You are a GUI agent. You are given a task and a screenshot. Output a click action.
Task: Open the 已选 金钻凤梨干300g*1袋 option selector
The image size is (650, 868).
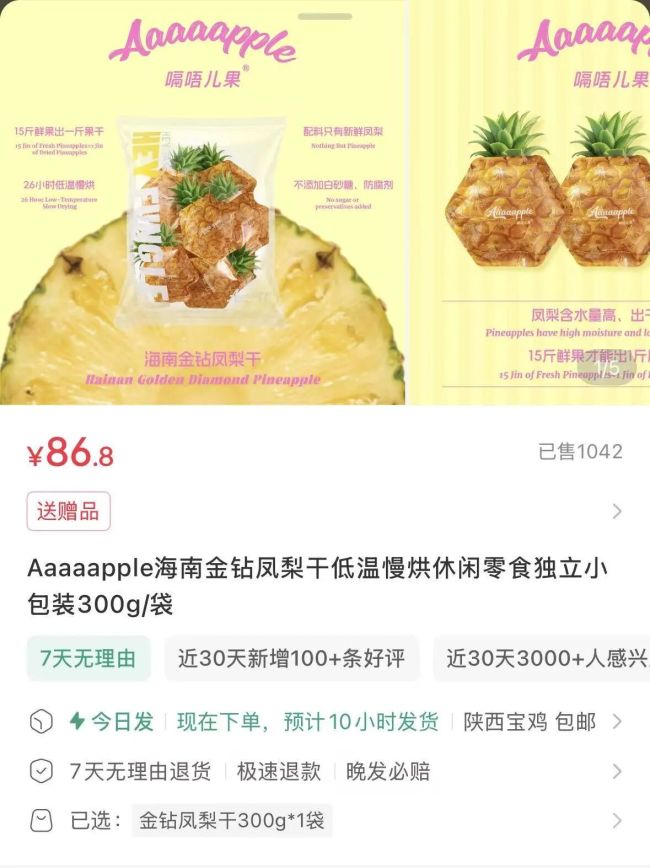pyautogui.click(x=325, y=820)
